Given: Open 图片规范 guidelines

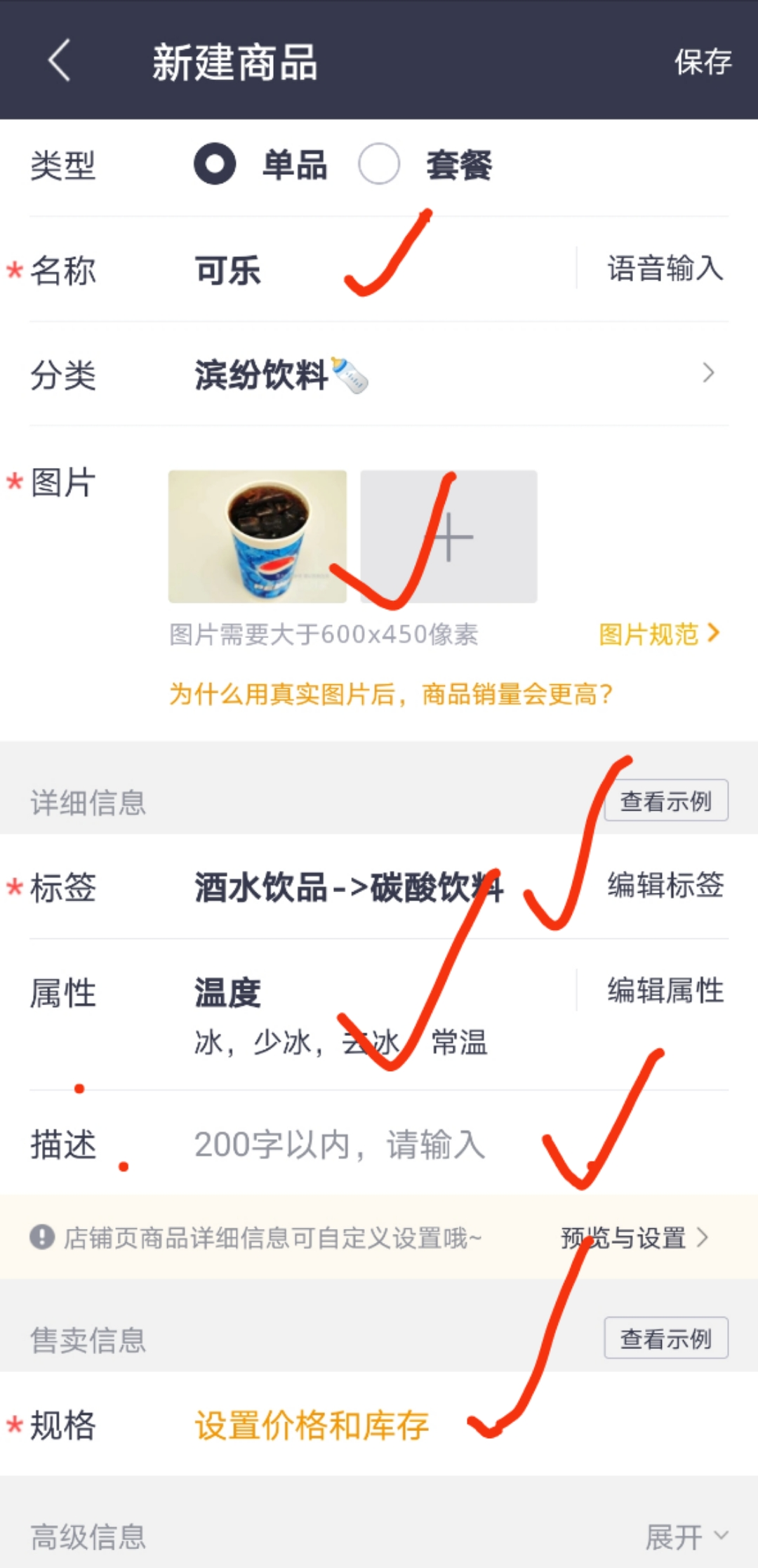Looking at the screenshot, I should 658,634.
